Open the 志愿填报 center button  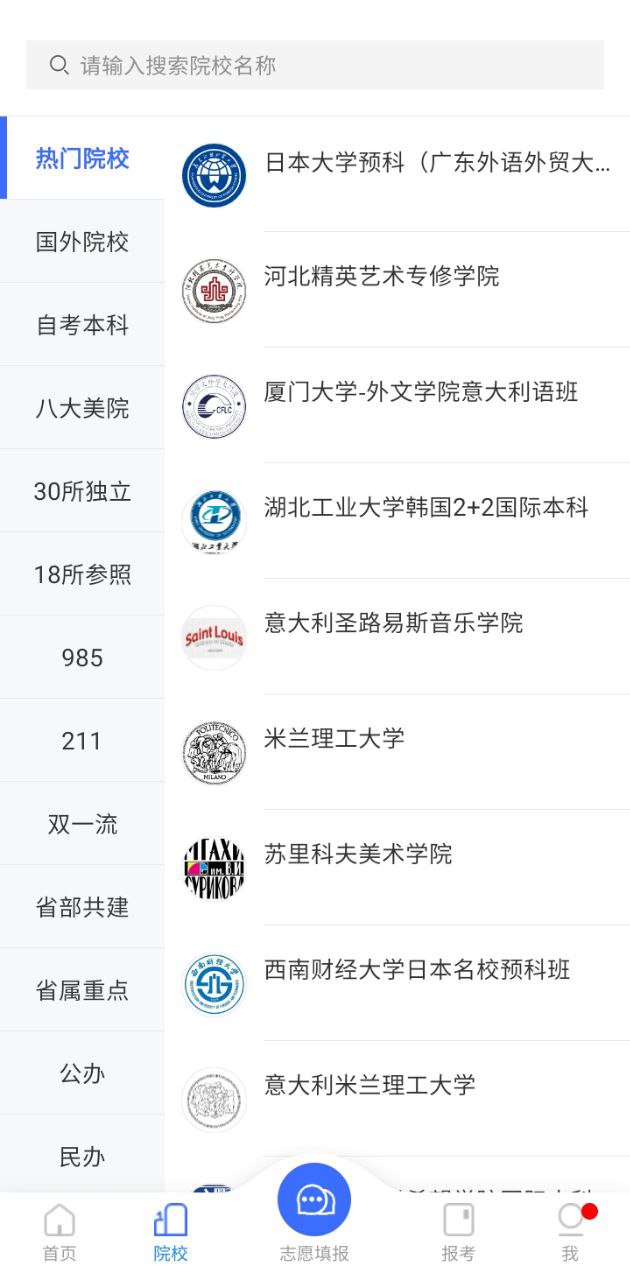click(314, 1212)
